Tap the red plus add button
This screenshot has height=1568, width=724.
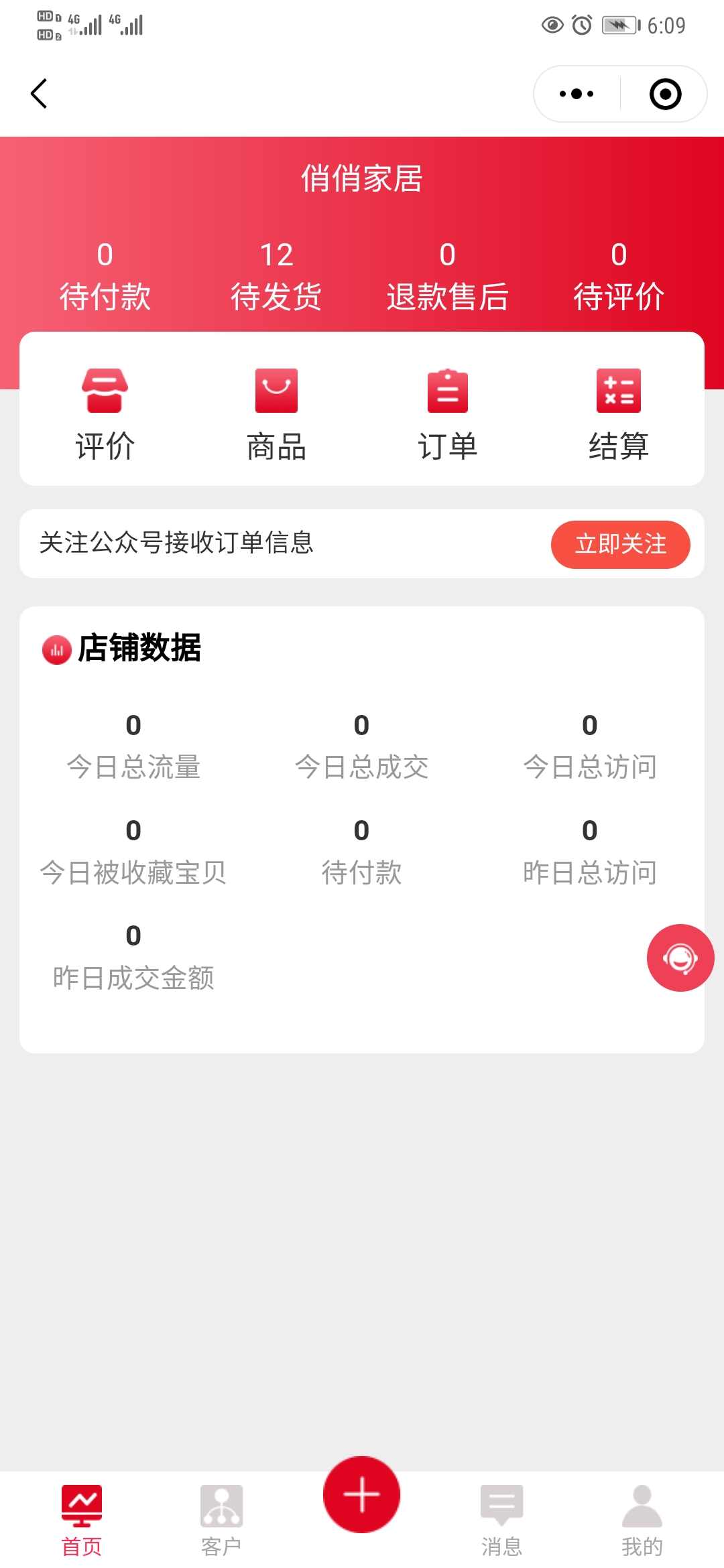tap(361, 1494)
